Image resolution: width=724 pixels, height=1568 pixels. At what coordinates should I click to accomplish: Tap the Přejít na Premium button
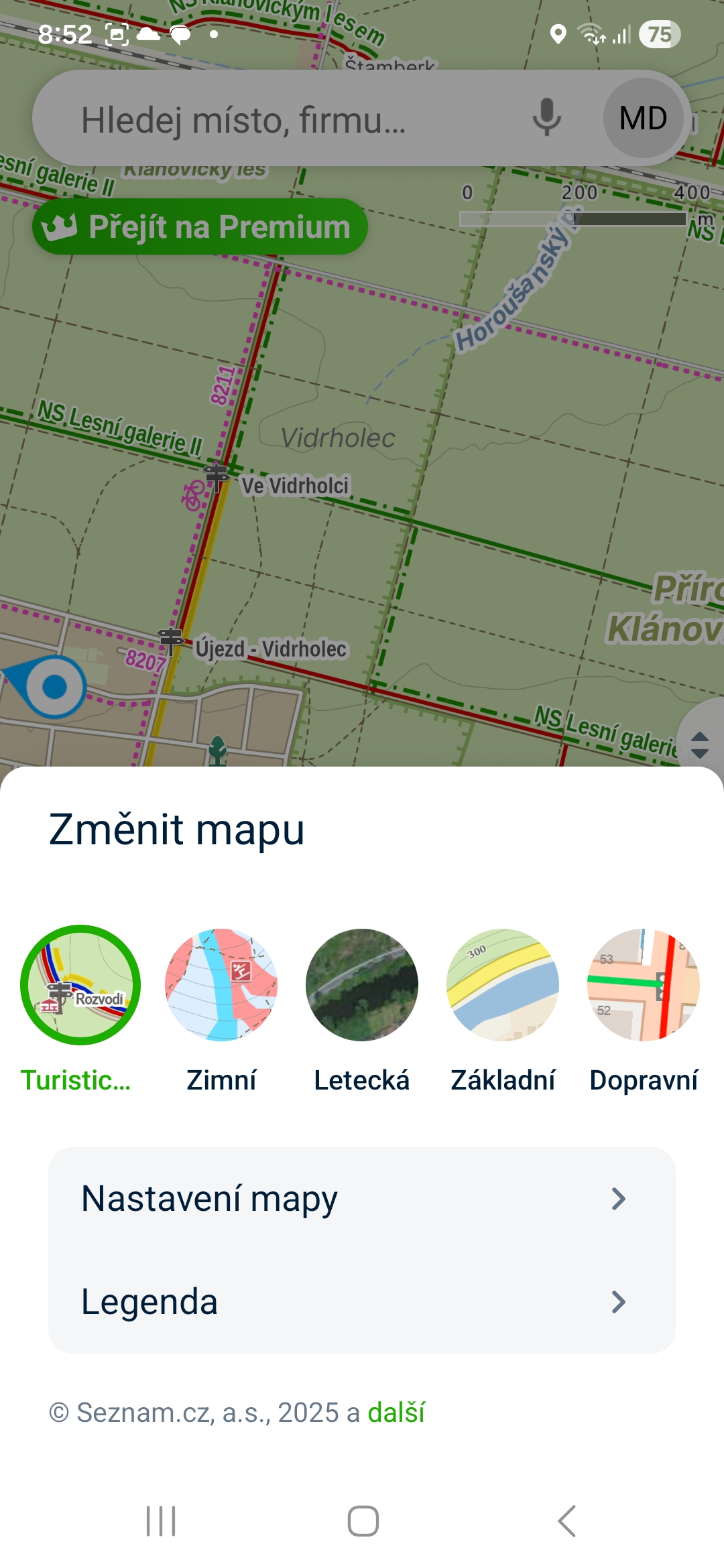[x=200, y=226]
